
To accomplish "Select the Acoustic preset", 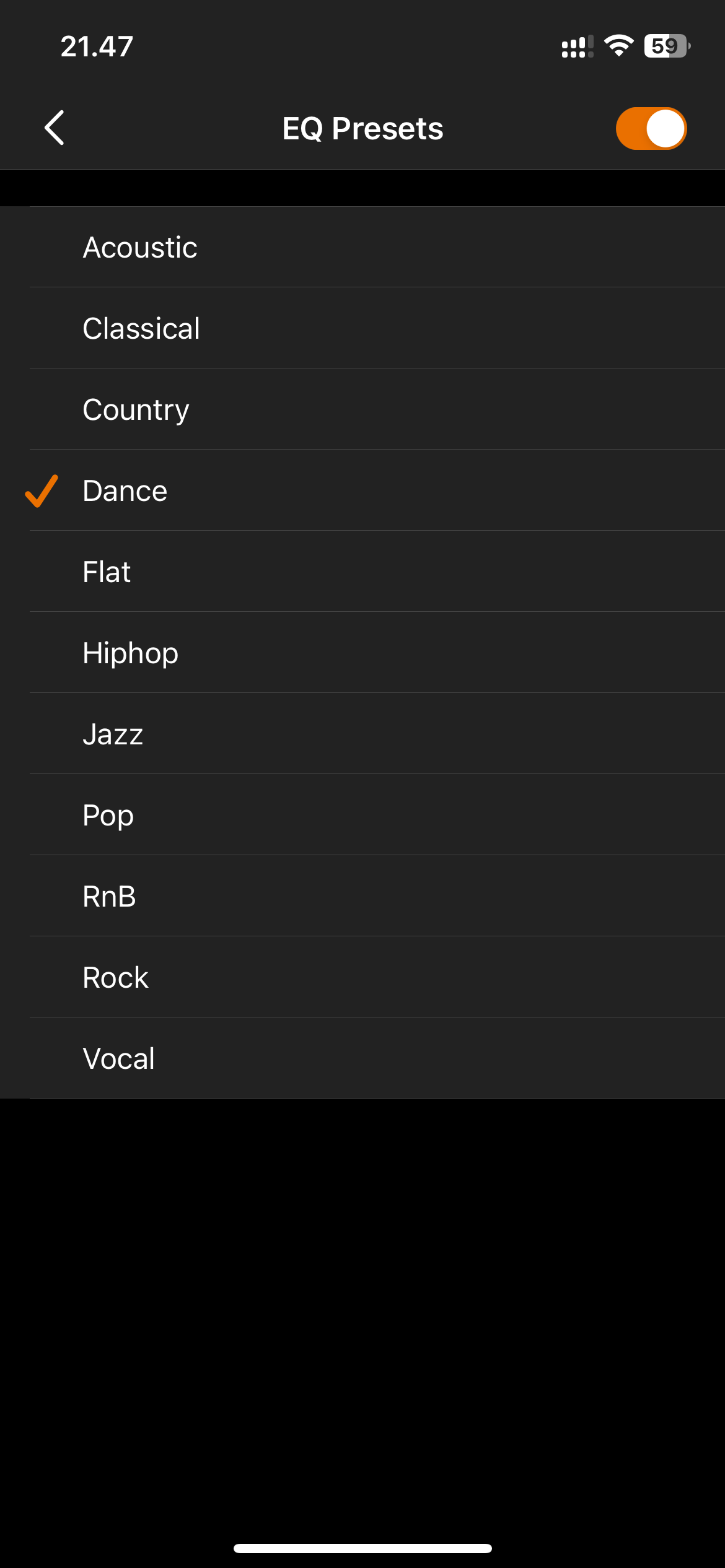I will [x=362, y=247].
